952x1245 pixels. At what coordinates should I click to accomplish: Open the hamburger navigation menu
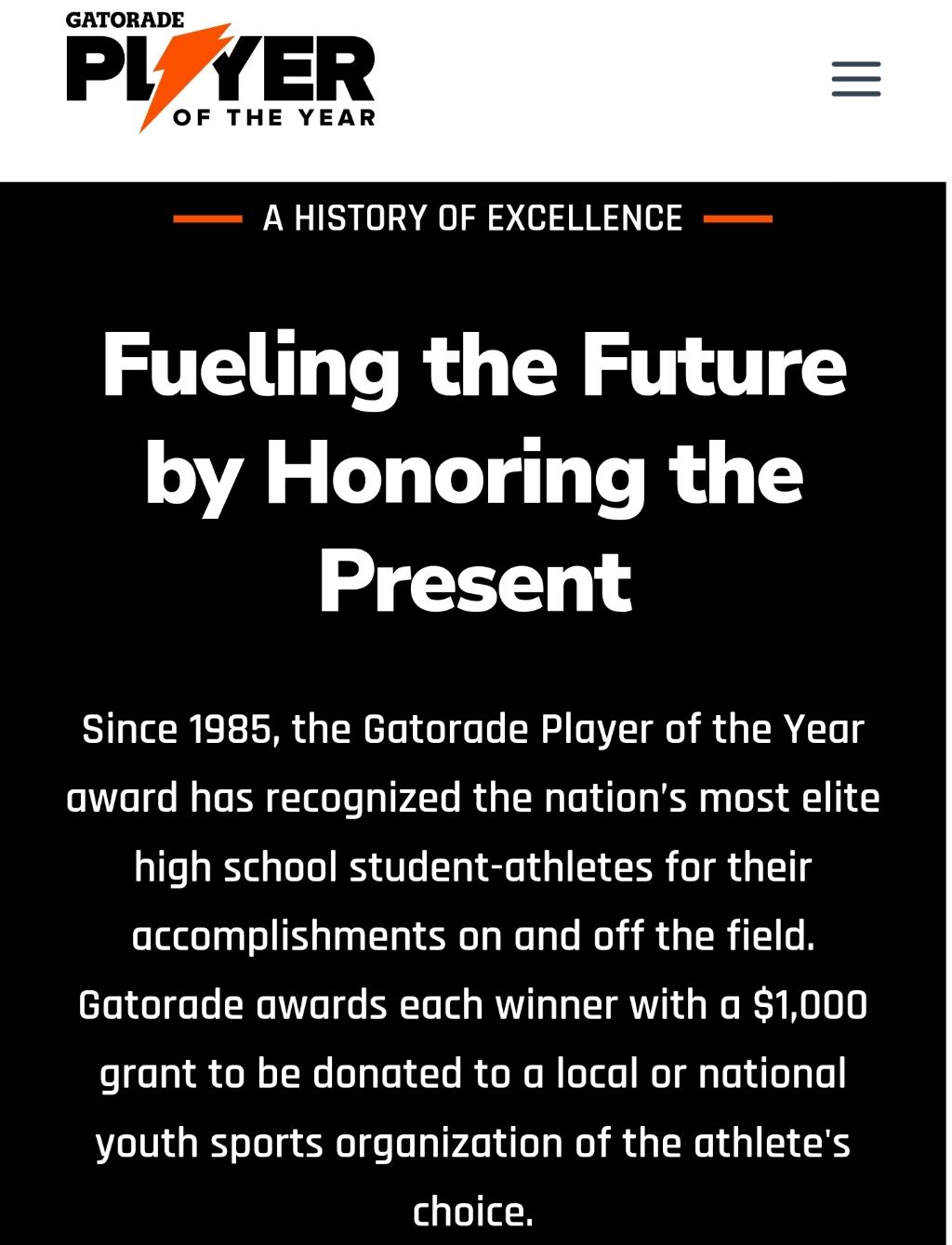855,79
